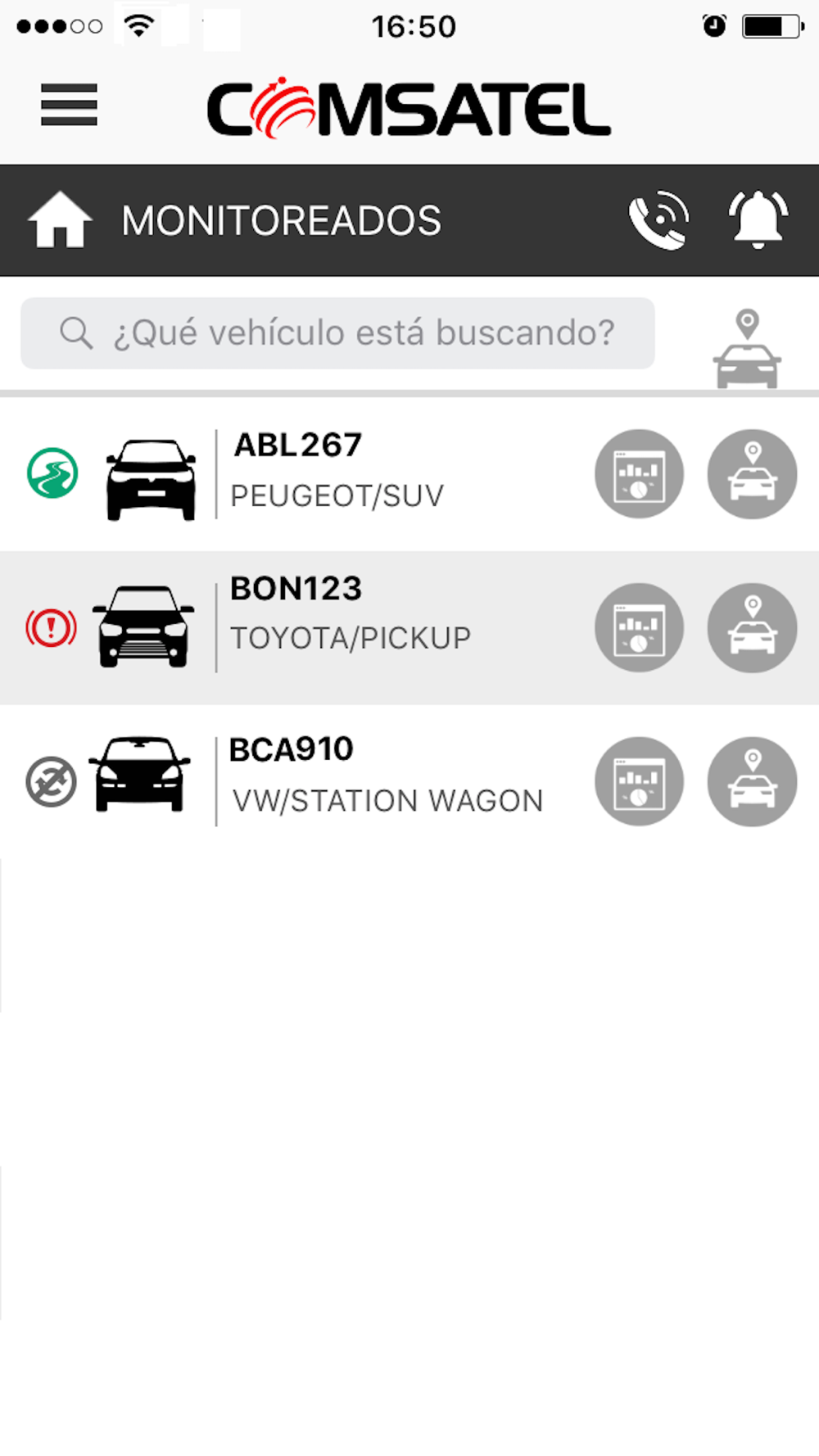Viewport: 819px width, 1456px height.
Task: View reports for BCA910
Action: tap(639, 781)
